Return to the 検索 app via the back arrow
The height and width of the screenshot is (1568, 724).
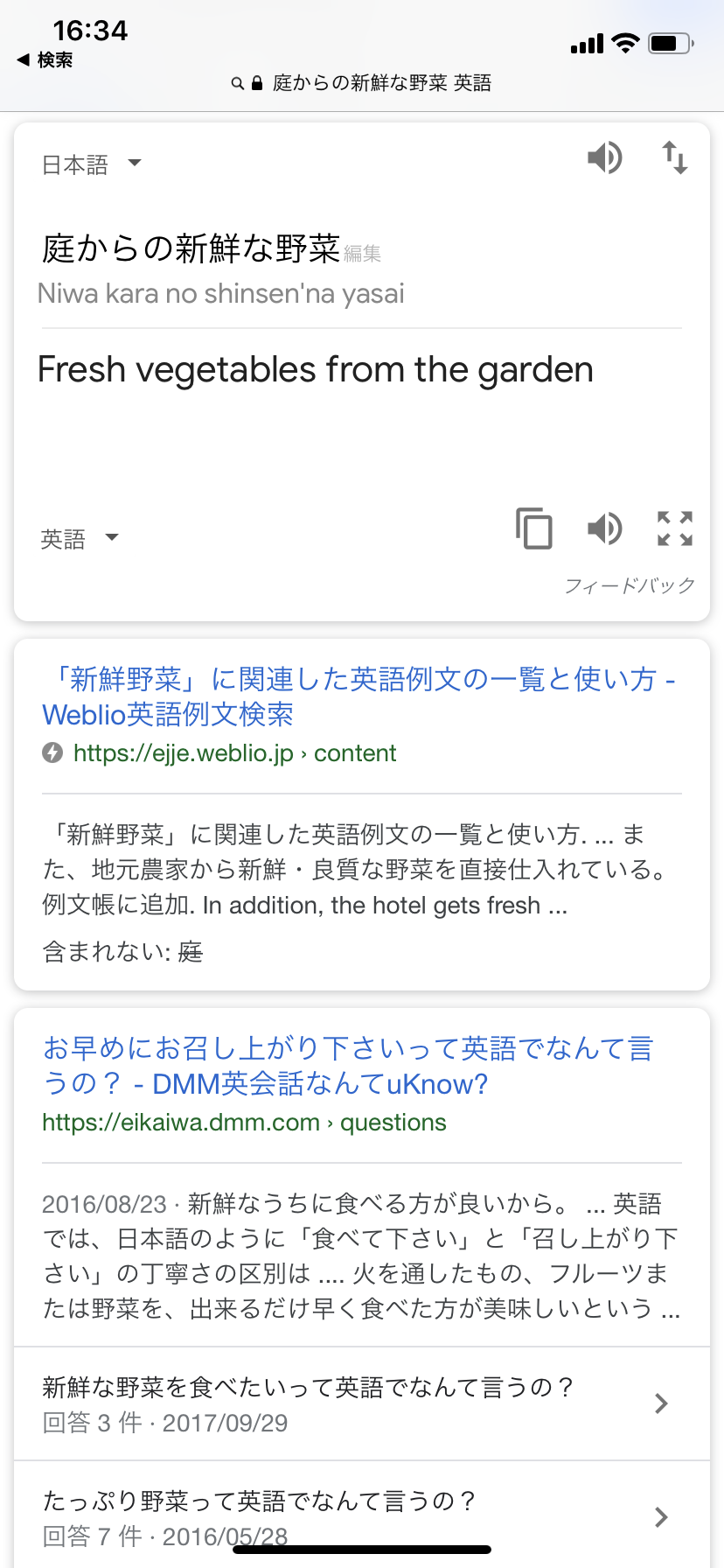coord(44,59)
